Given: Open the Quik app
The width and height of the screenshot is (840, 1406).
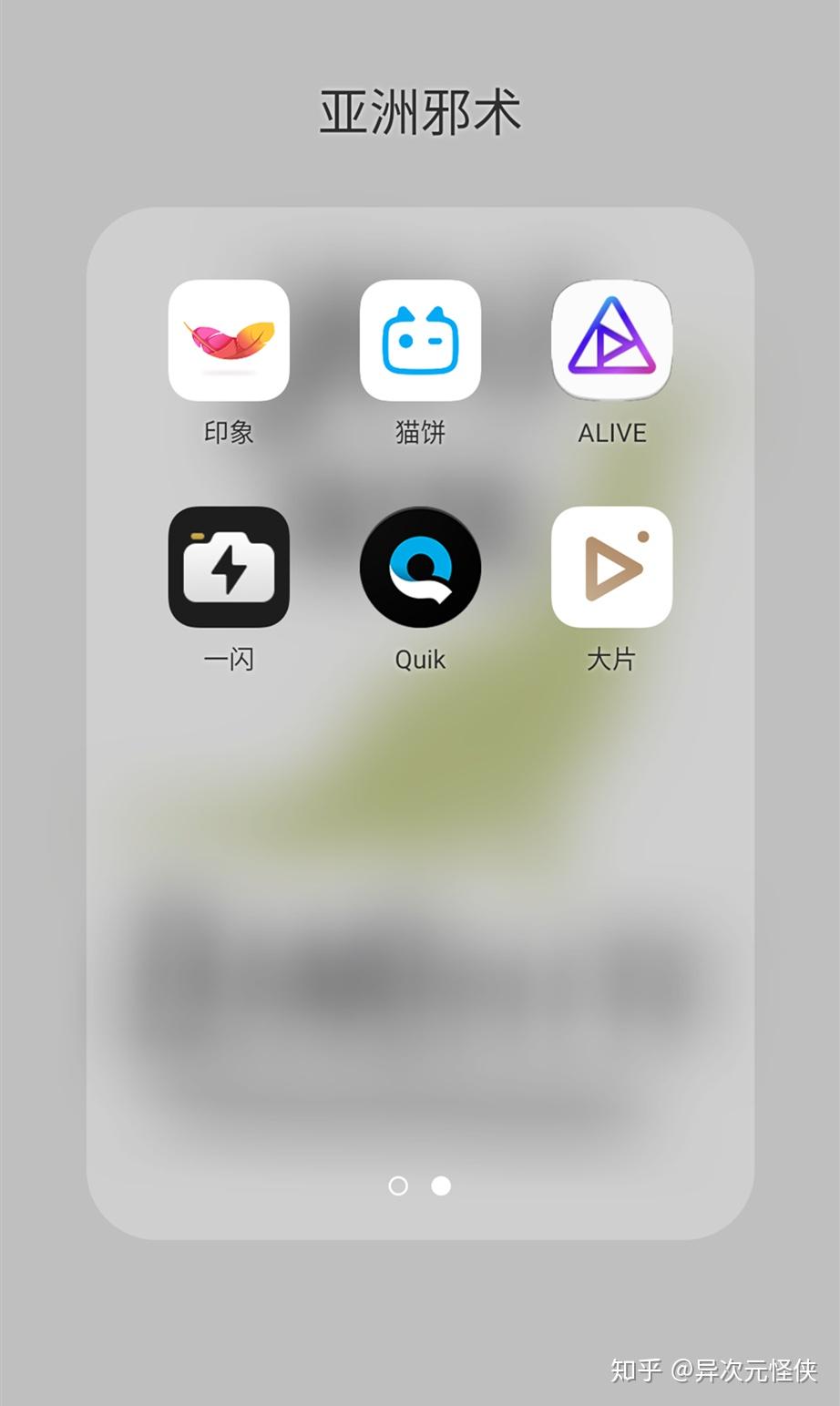Looking at the screenshot, I should pos(420,567).
